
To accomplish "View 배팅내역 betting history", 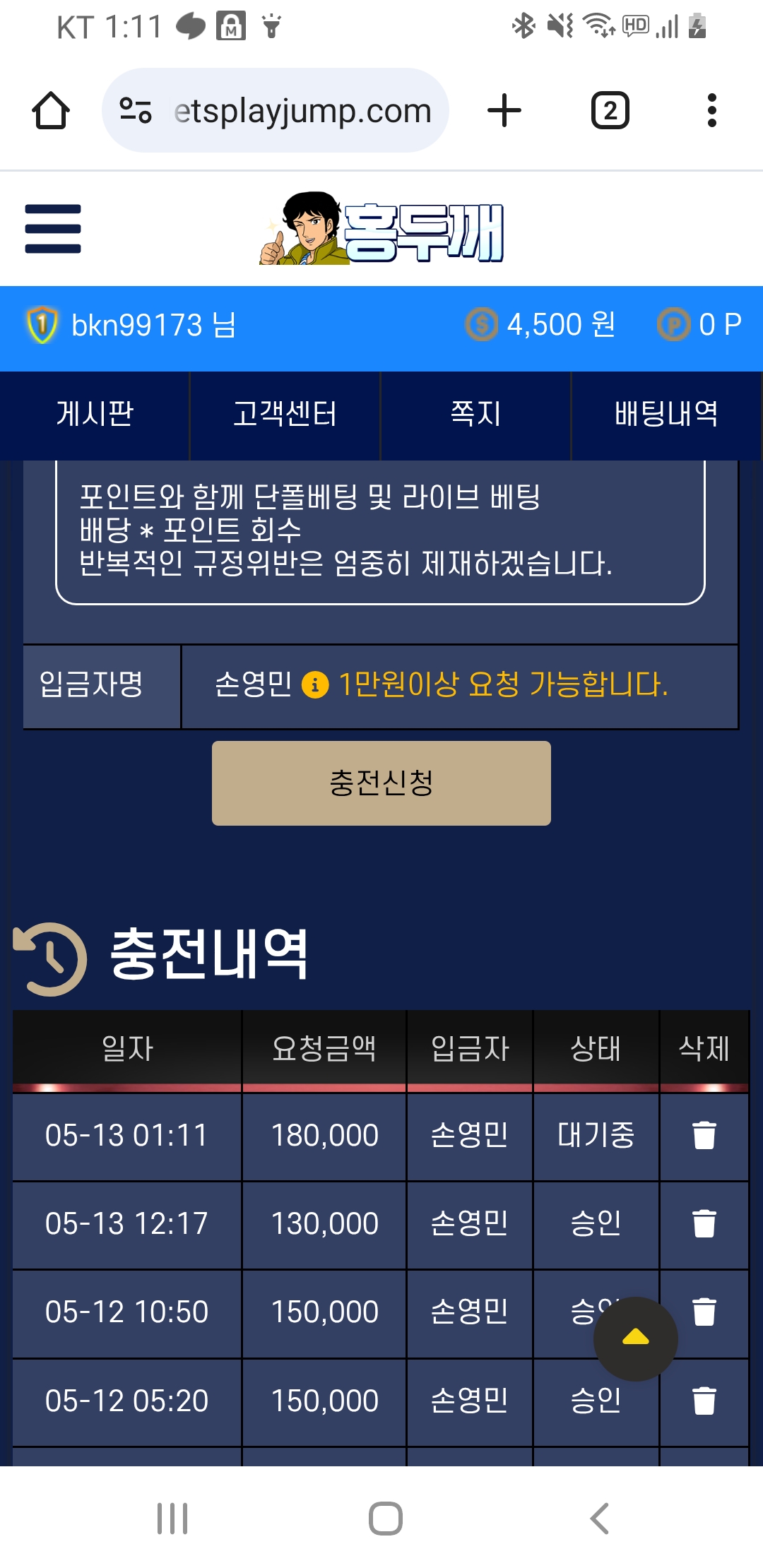I will pyautogui.click(x=666, y=415).
